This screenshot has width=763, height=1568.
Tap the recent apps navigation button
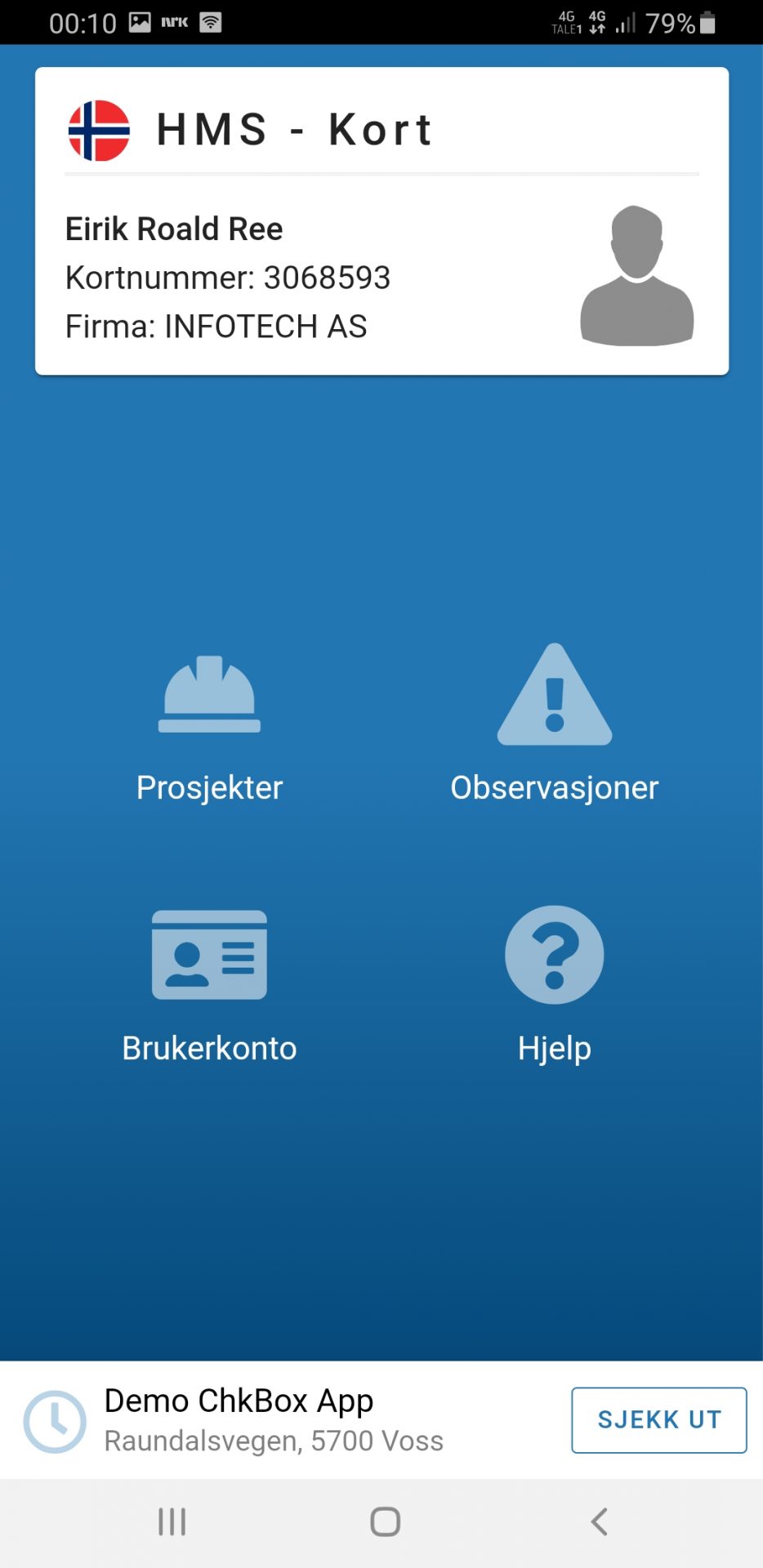171,1521
